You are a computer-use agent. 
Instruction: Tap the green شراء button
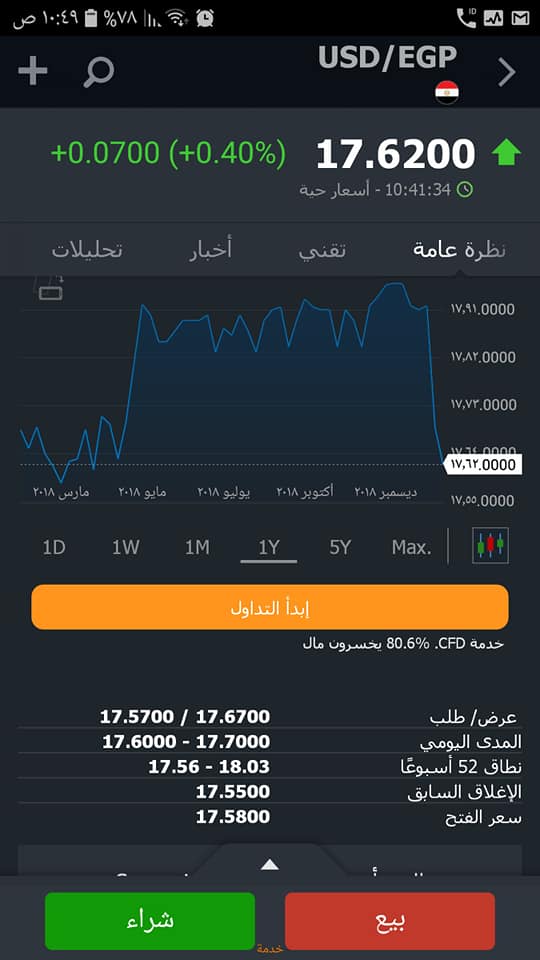point(150,921)
